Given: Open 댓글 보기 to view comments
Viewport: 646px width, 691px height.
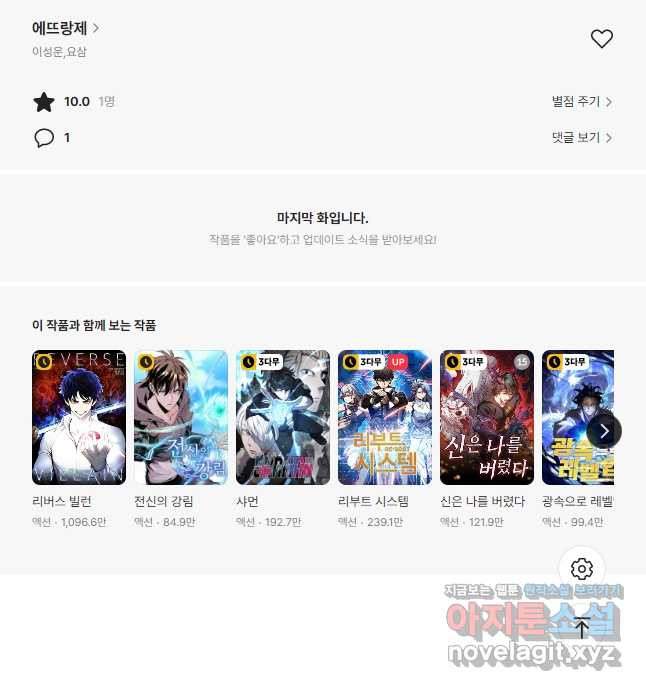Looking at the screenshot, I should pos(581,138).
